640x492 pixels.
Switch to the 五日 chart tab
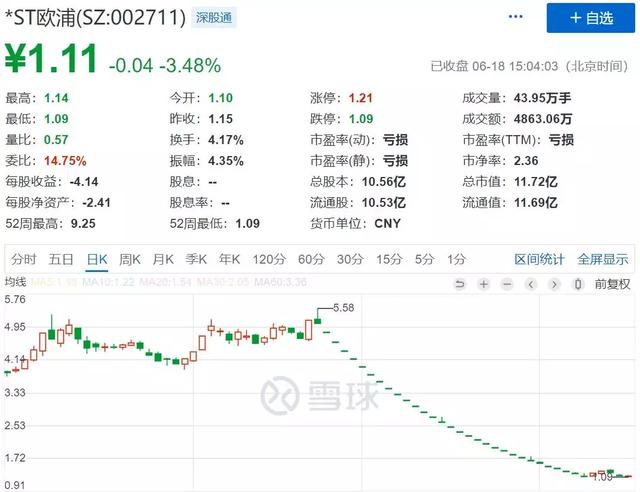pos(61,259)
